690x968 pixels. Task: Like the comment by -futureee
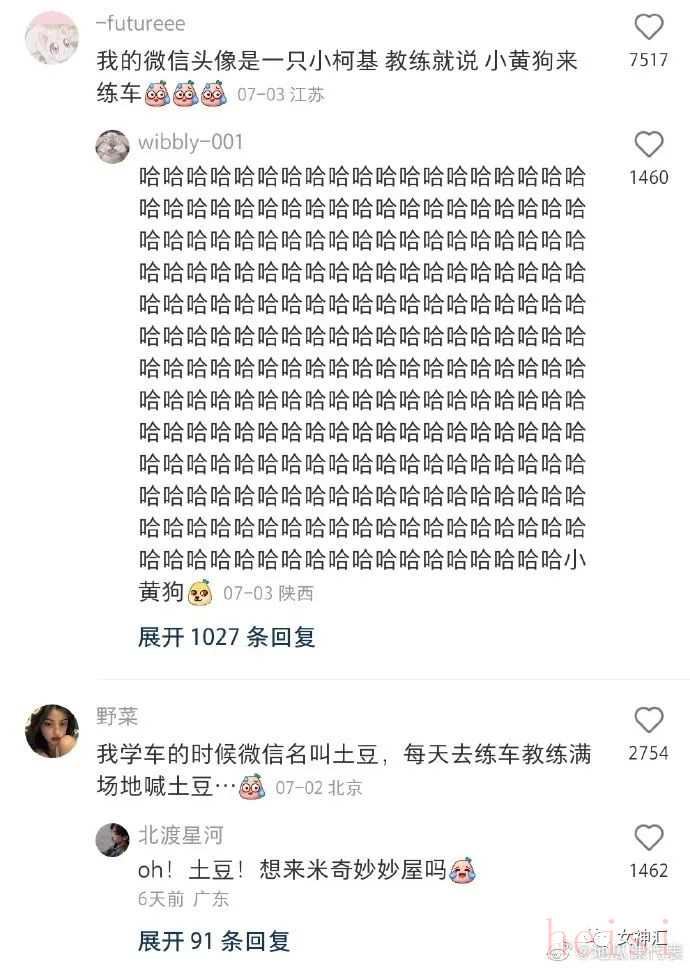pyautogui.click(x=649, y=27)
